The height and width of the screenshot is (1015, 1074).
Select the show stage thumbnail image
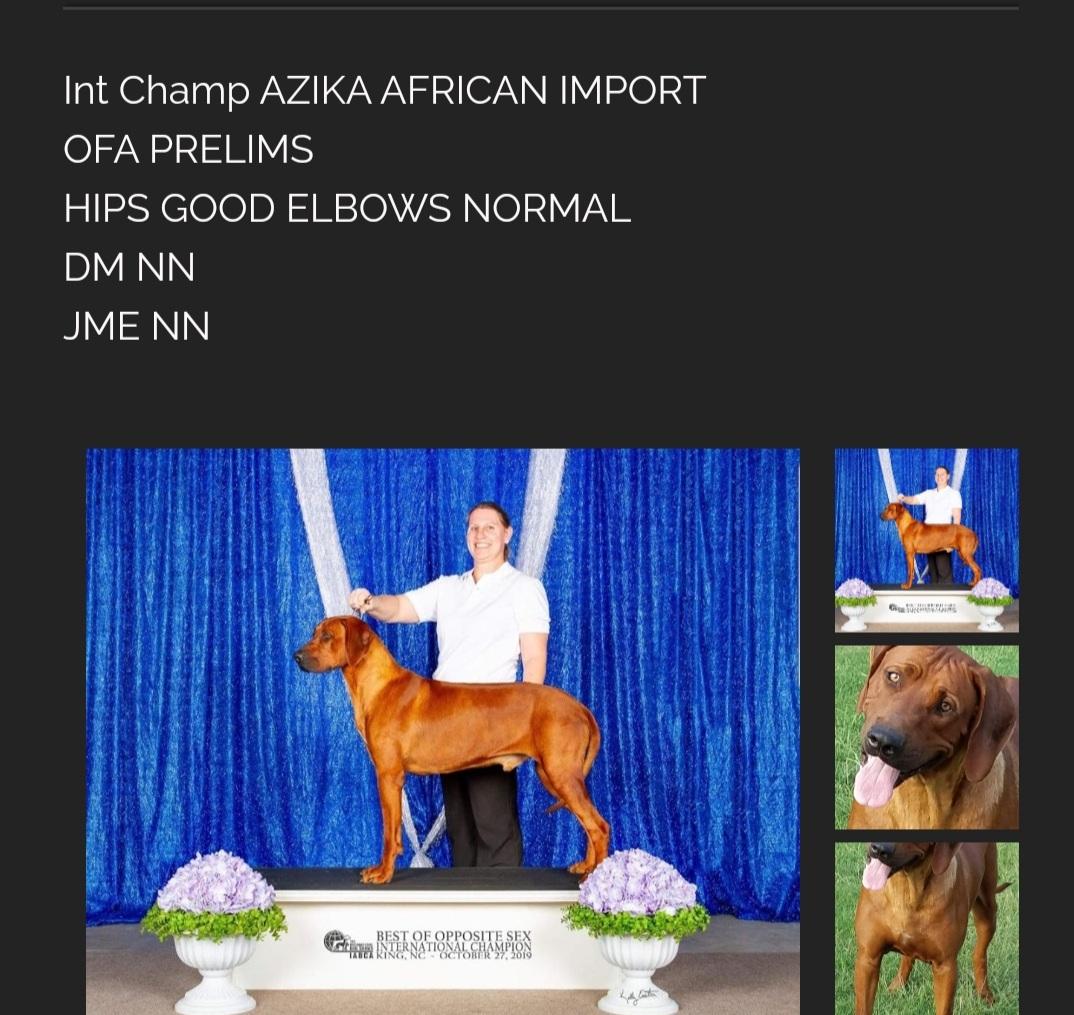[926, 540]
